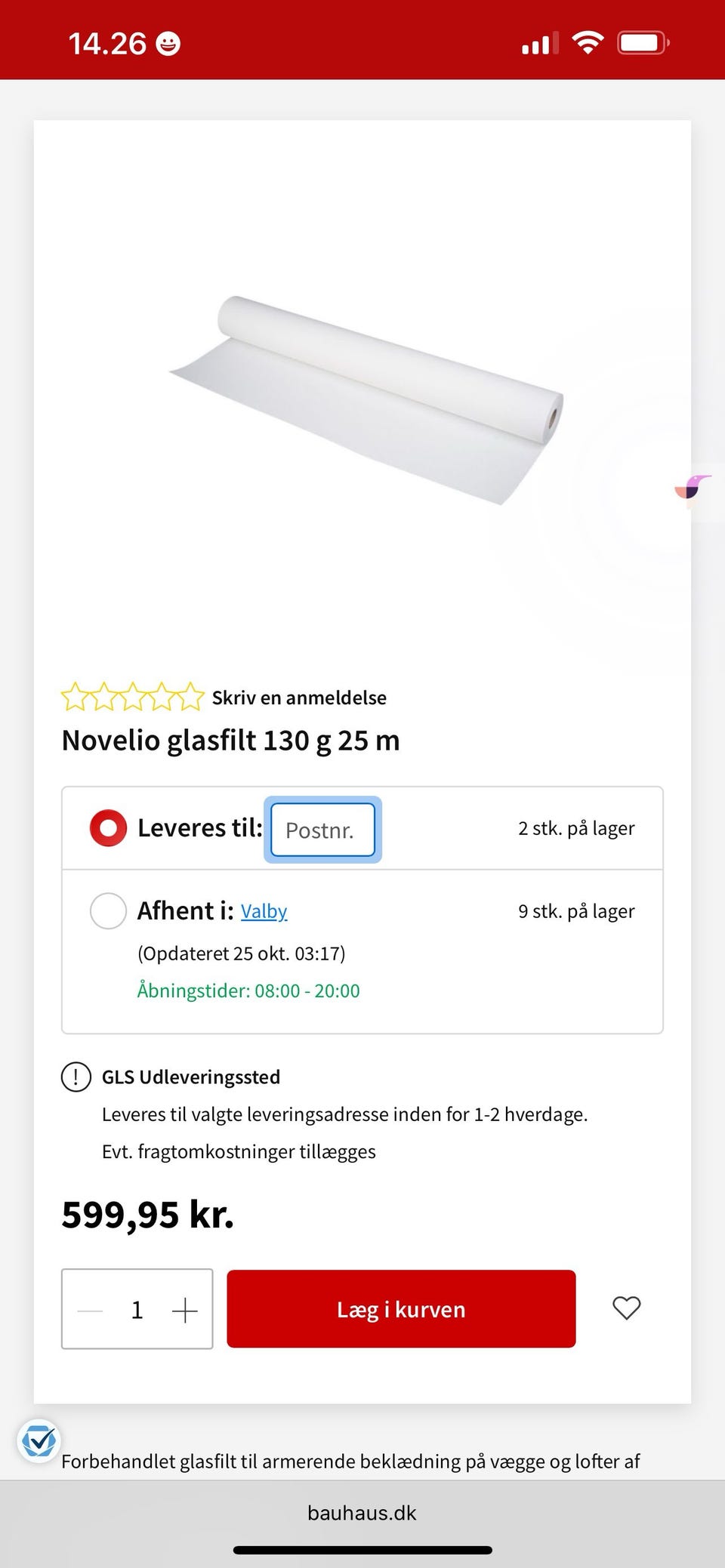
Task: Toggle the wishlist heart for this product
Action: 625,1308
